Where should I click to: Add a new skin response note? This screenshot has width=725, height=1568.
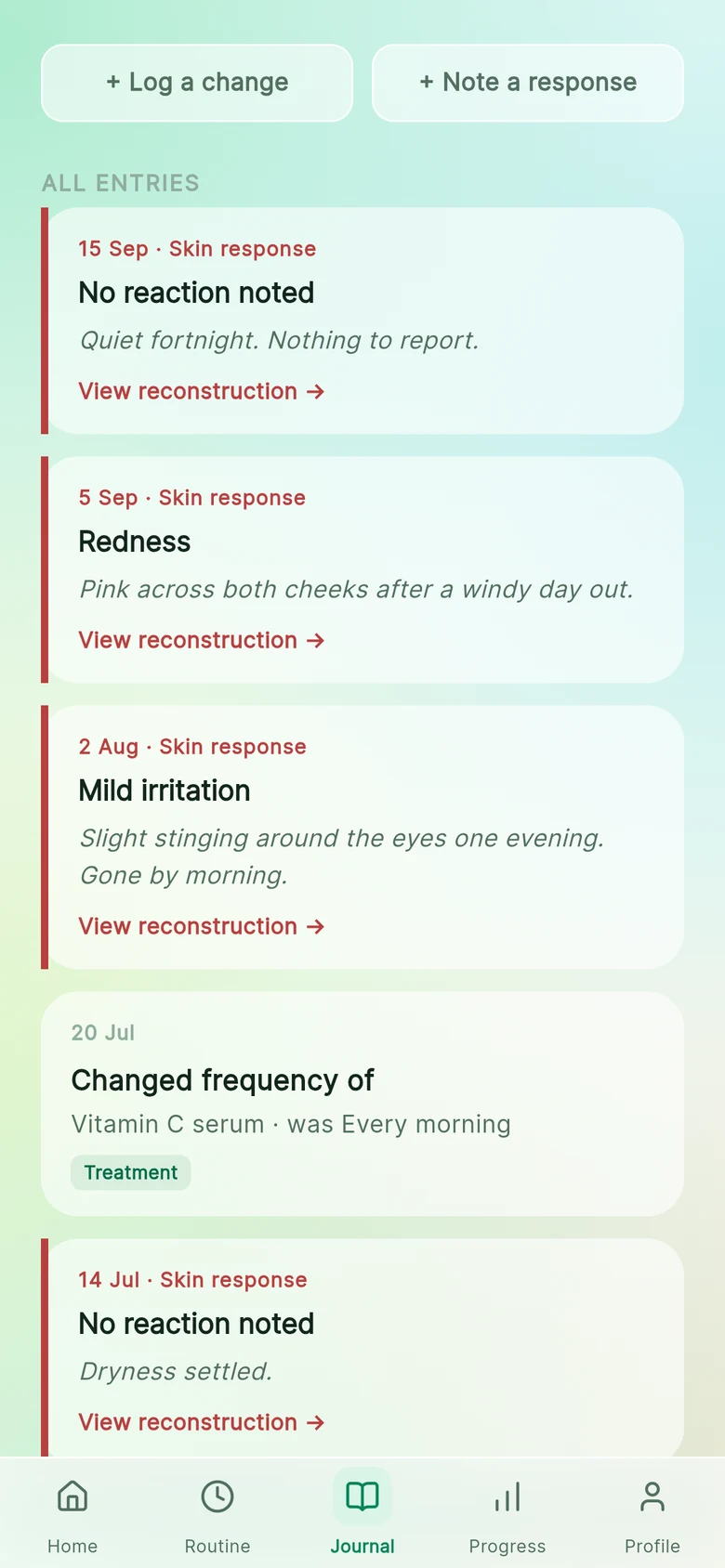[x=528, y=83]
